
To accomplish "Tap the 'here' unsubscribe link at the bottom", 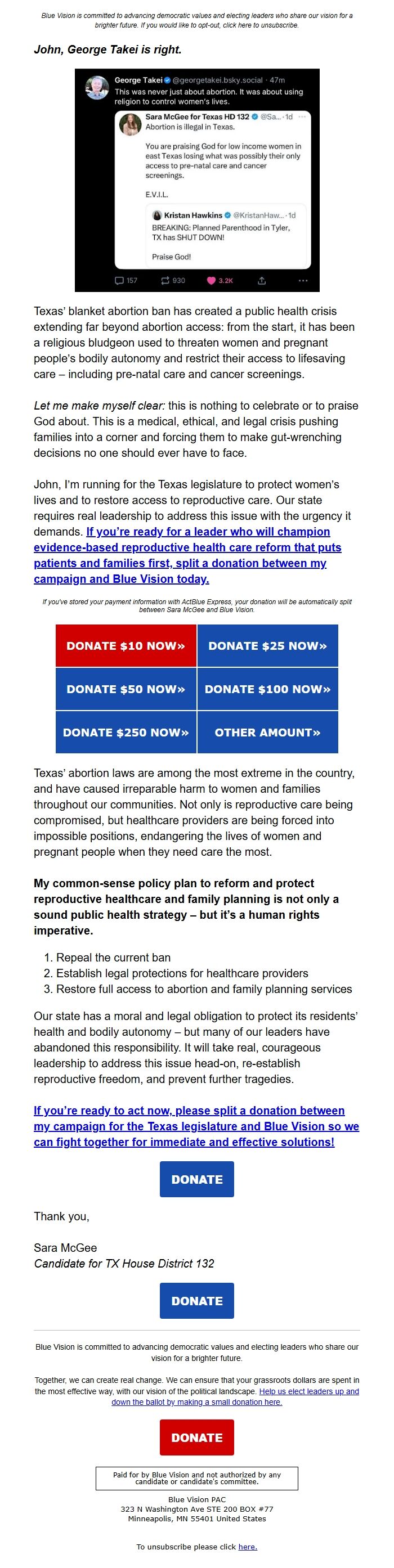I will coord(247,1546).
